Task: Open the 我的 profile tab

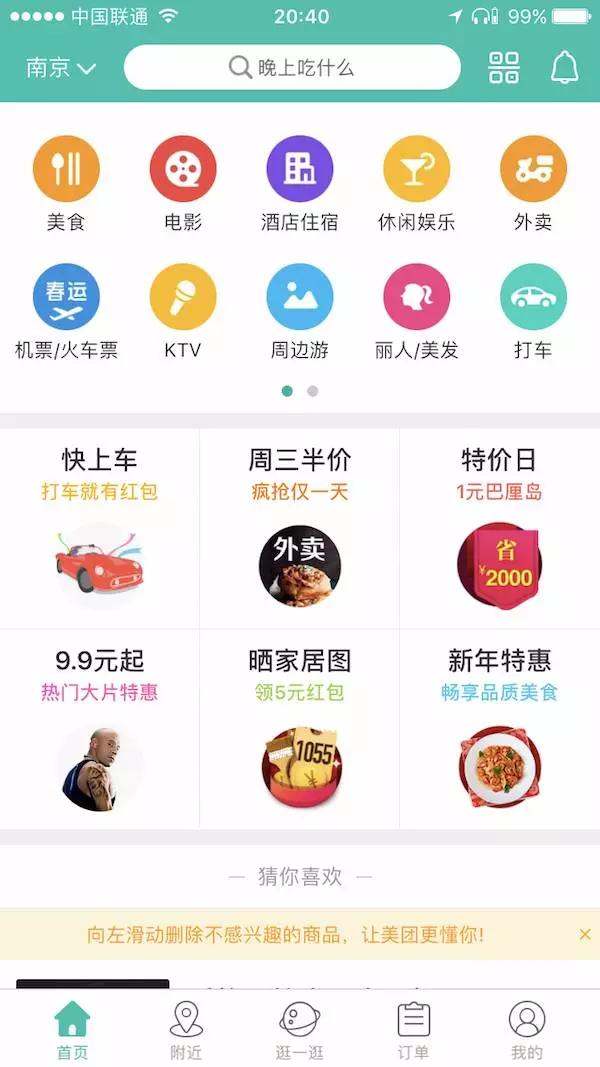Action: [x=527, y=1030]
